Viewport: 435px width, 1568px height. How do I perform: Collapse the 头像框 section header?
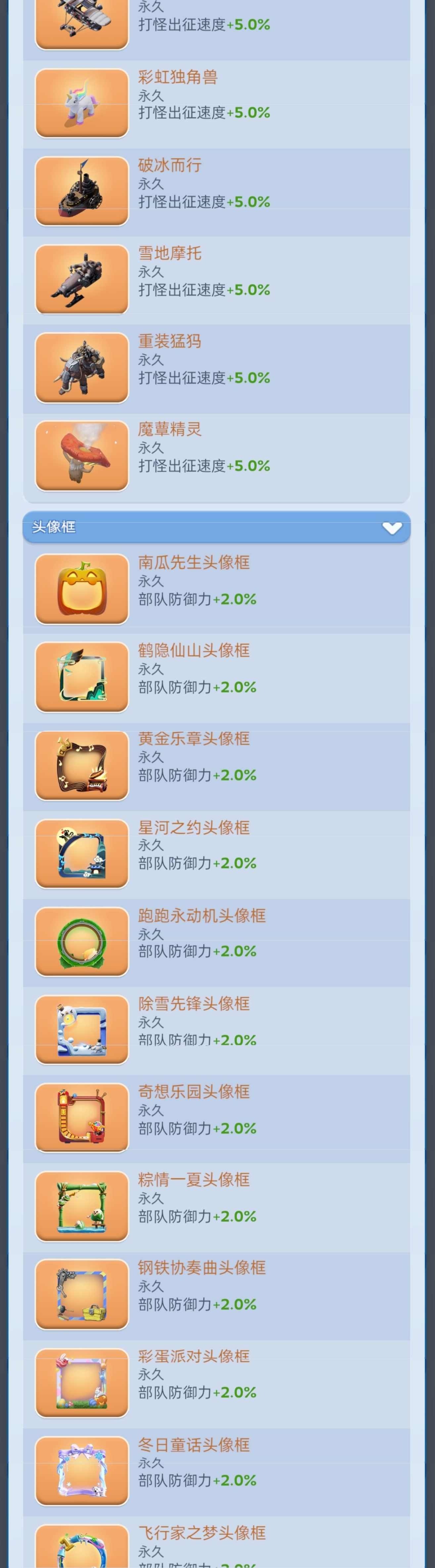click(392, 527)
